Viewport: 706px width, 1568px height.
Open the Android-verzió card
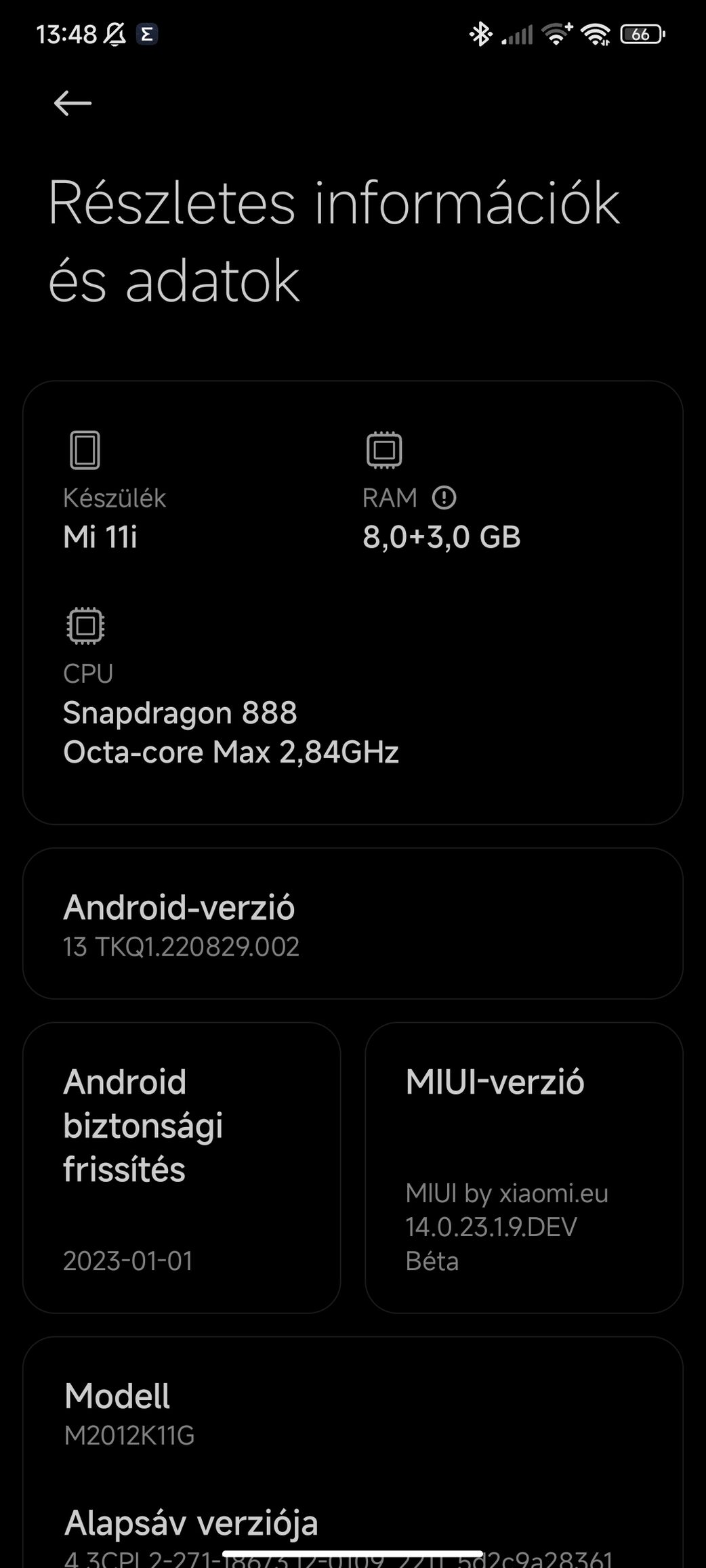pos(352,923)
